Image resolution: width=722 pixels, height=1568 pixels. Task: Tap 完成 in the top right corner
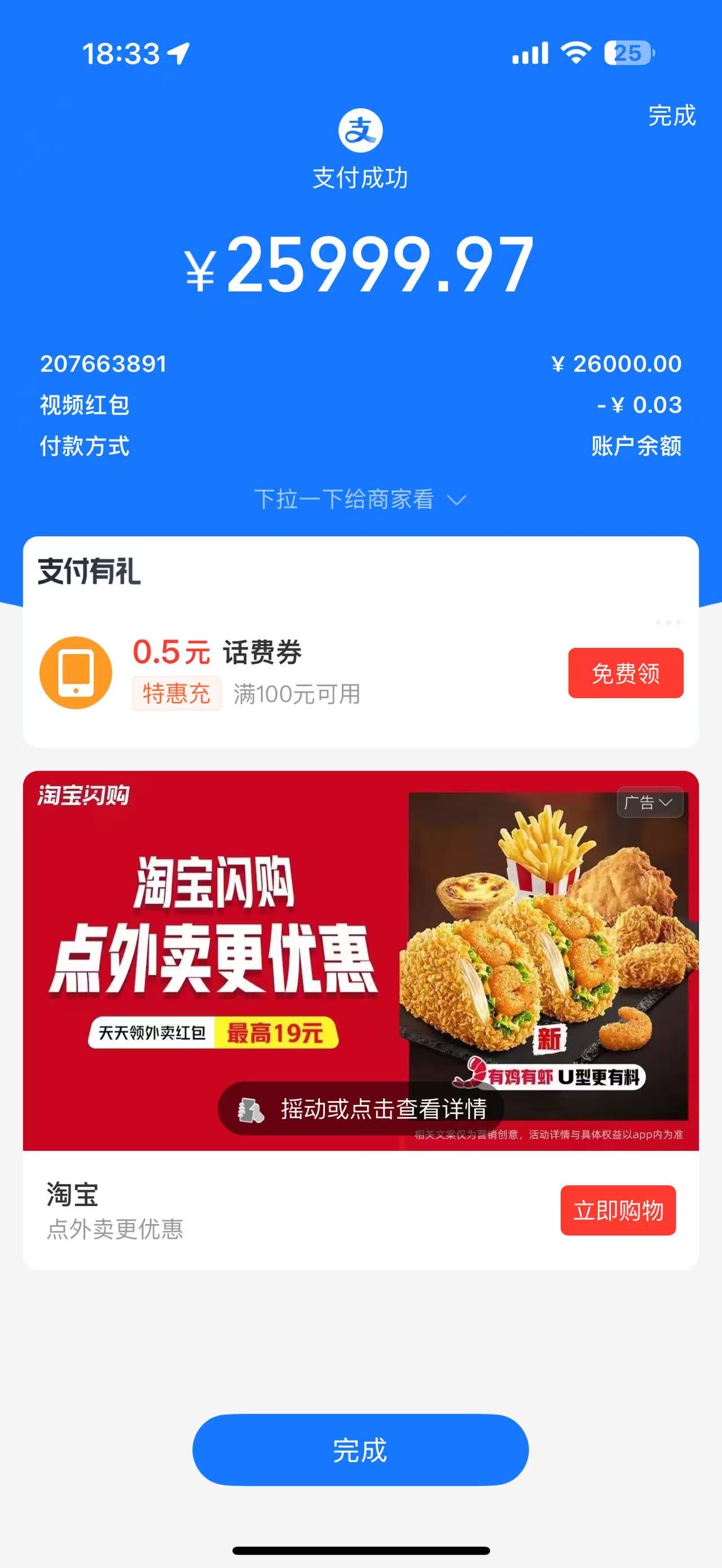click(671, 116)
